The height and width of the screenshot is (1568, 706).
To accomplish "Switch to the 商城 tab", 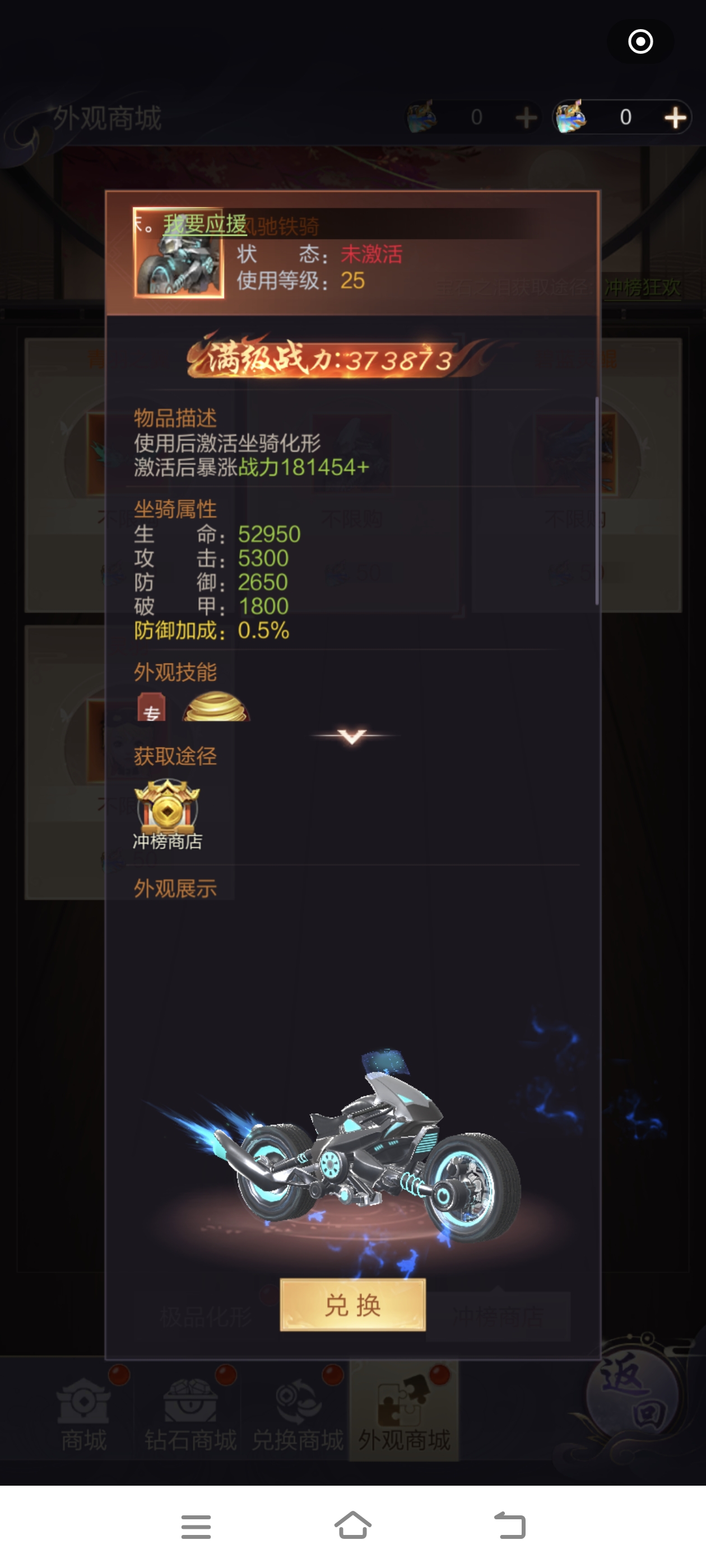I will [x=84, y=1413].
